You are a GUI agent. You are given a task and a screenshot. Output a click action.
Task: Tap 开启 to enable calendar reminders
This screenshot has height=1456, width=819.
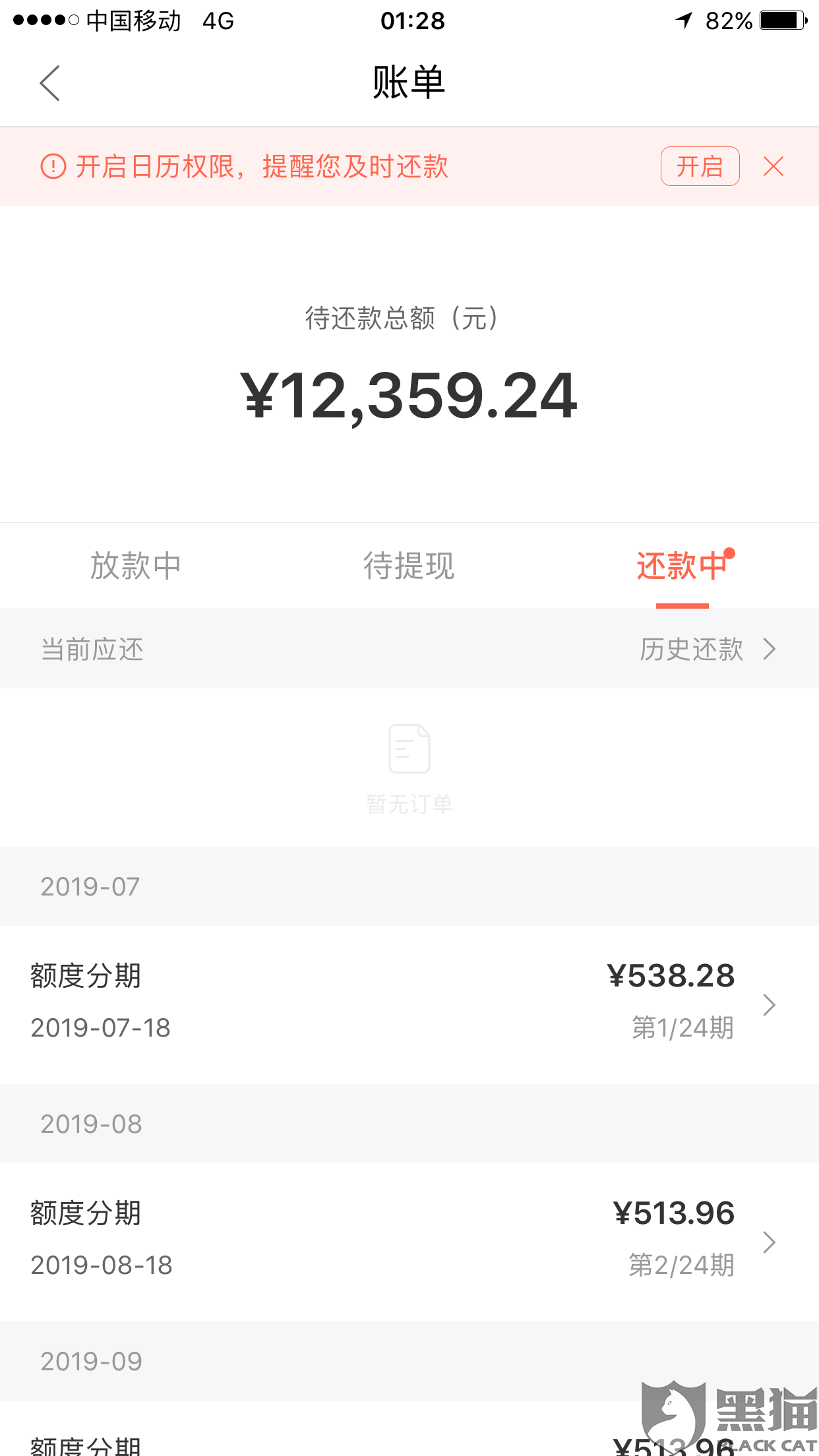point(700,166)
